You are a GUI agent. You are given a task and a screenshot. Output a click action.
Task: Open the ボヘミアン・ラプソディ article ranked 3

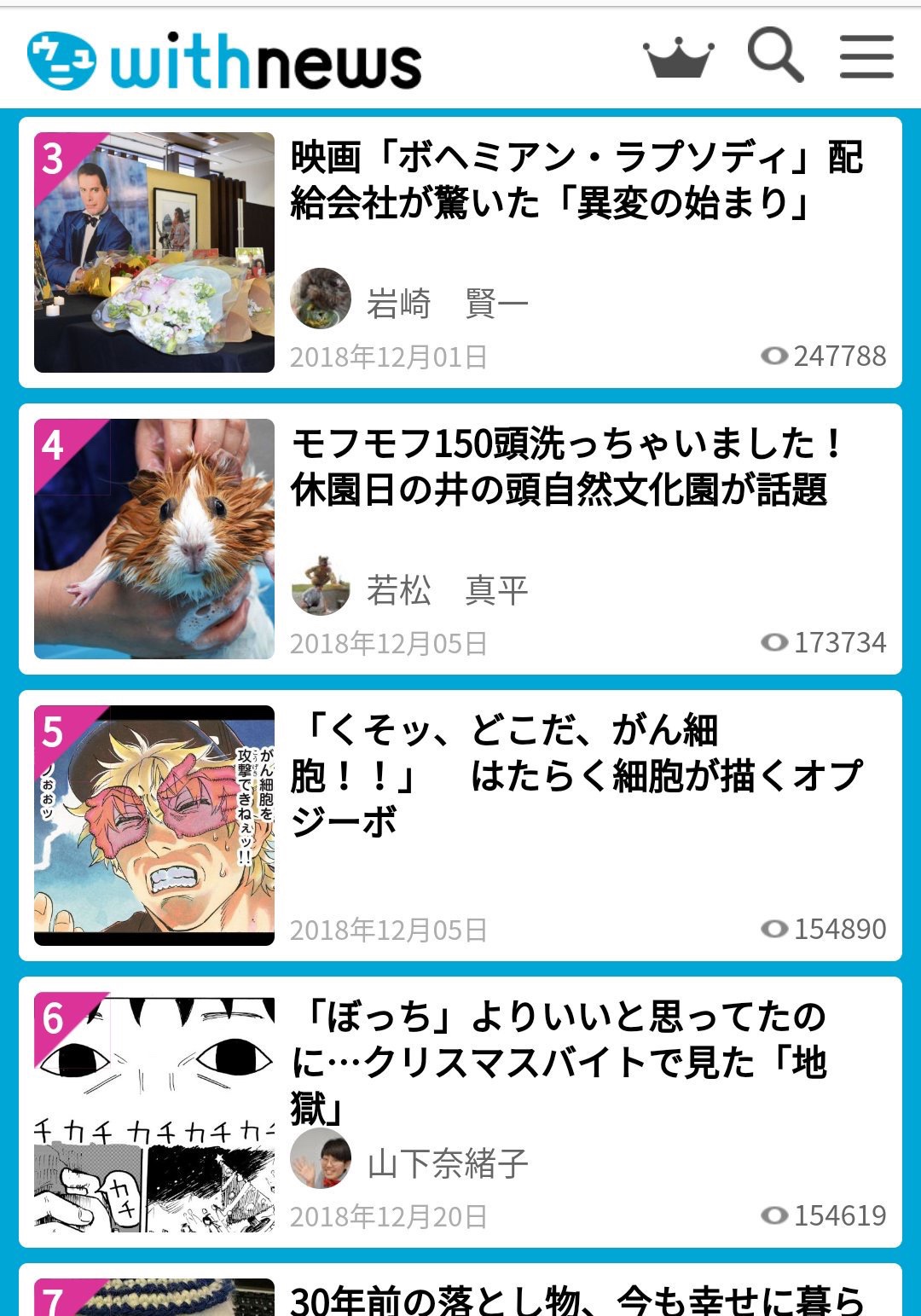576,180
